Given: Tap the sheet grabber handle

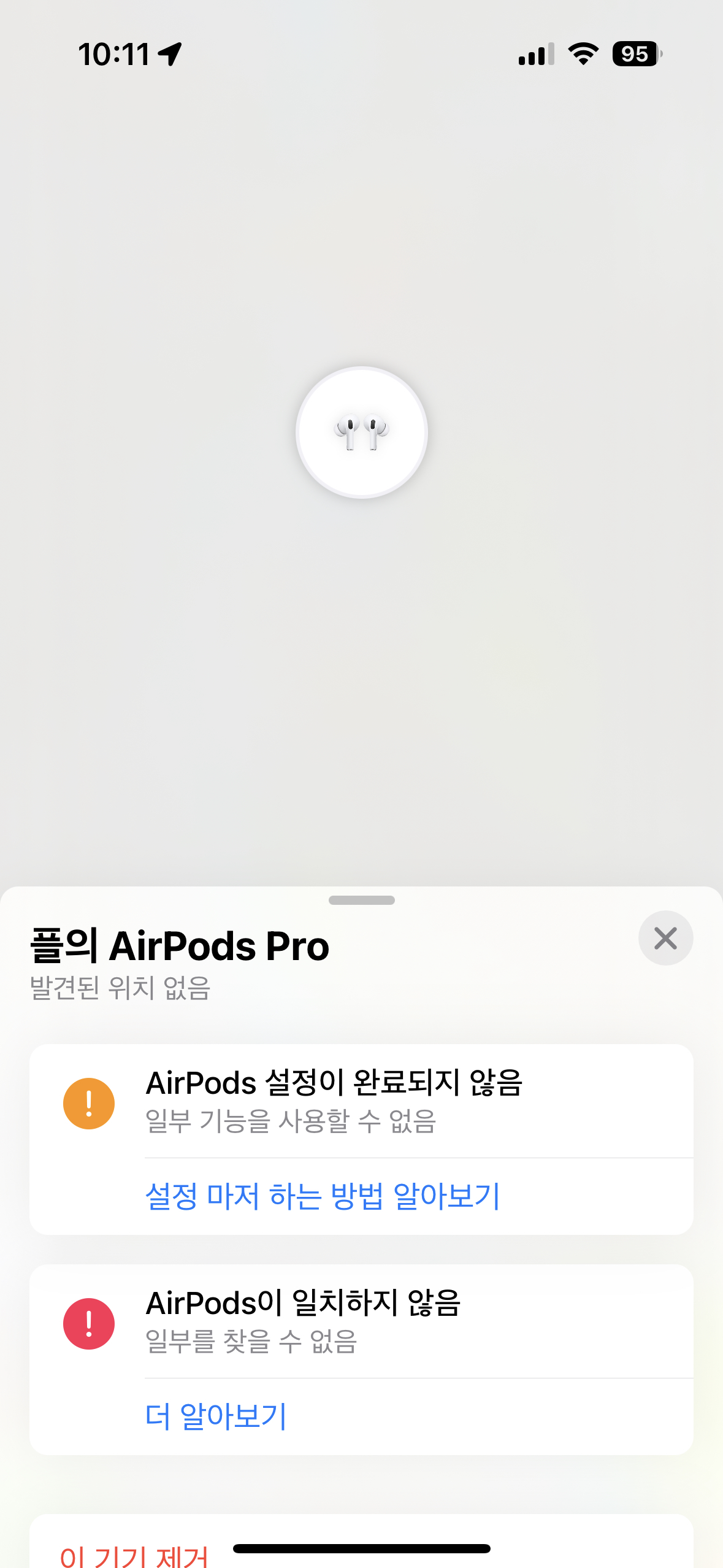Looking at the screenshot, I should (362, 900).
